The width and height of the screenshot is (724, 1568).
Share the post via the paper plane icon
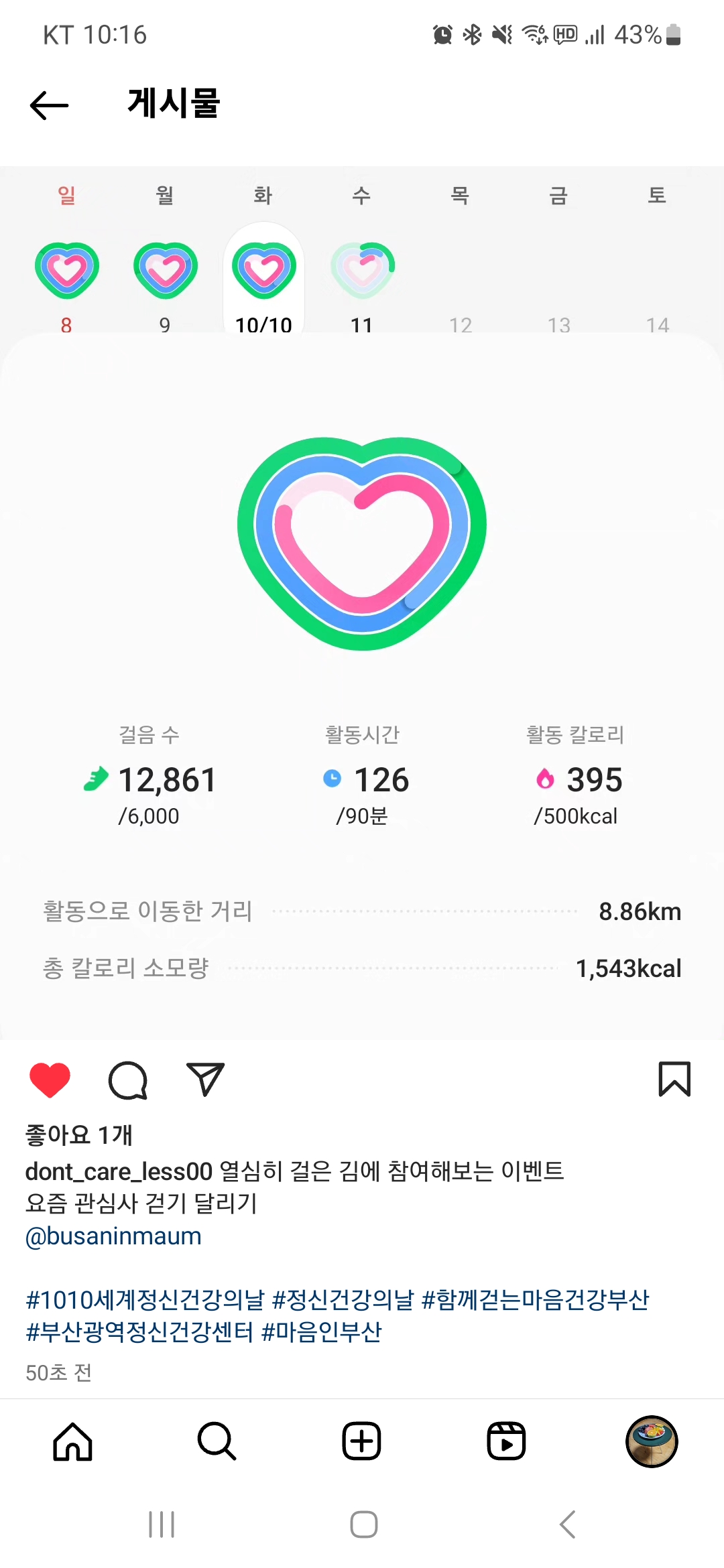[x=205, y=1080]
